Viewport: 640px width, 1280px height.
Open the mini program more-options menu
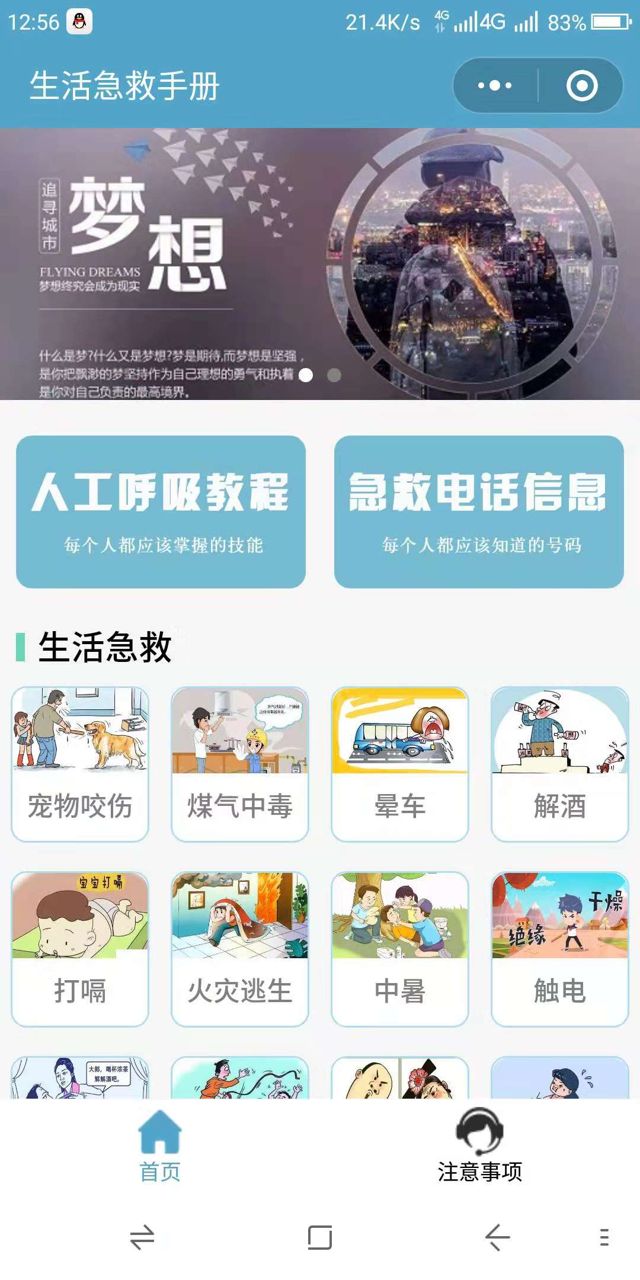coord(495,86)
